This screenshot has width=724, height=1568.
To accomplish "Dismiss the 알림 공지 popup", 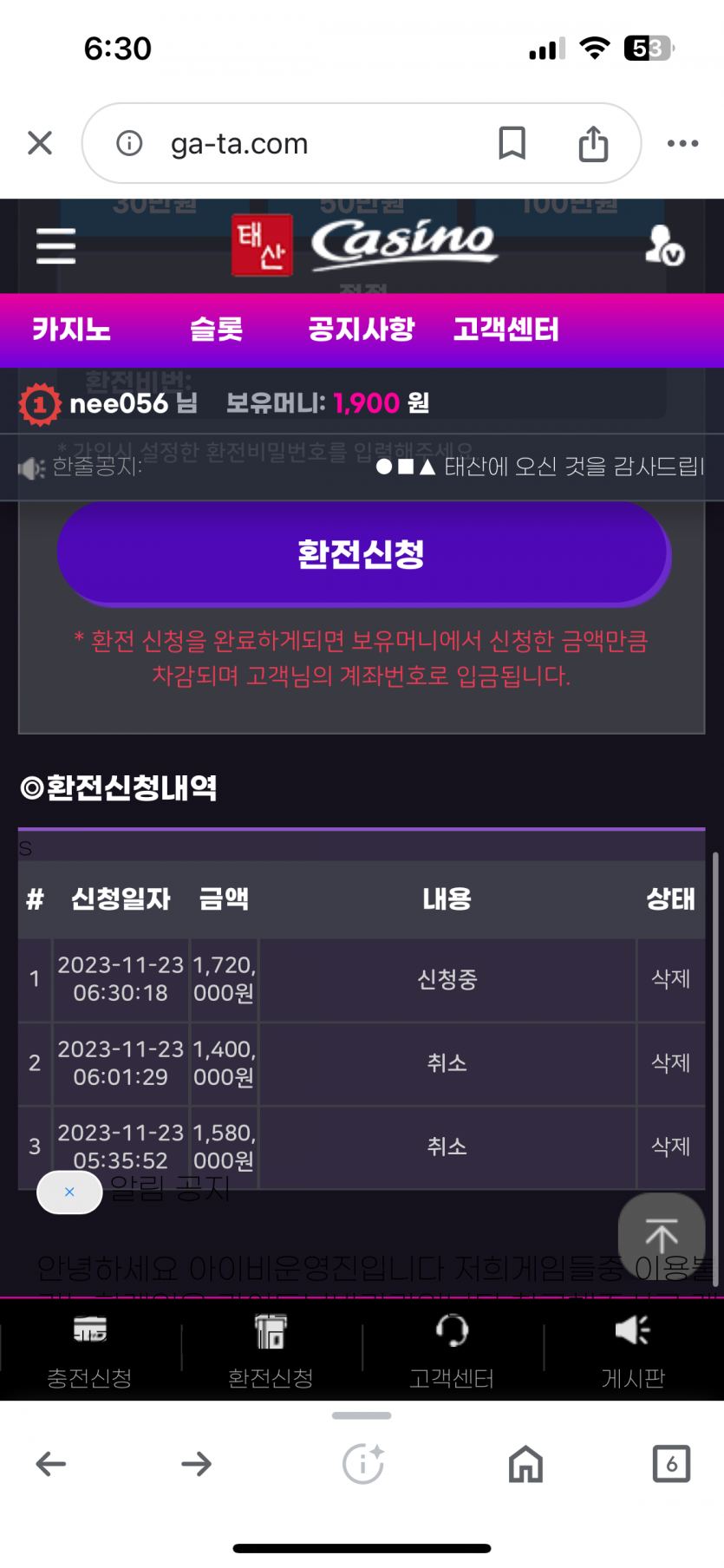I will (69, 1192).
